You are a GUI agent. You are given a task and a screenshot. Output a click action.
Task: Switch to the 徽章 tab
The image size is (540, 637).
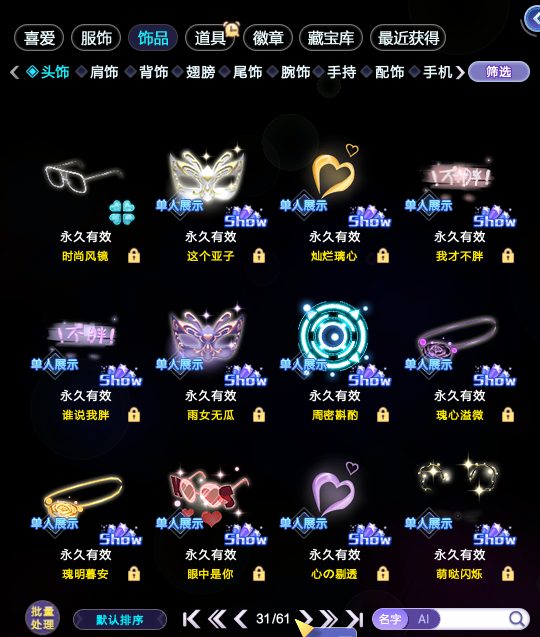tap(267, 38)
